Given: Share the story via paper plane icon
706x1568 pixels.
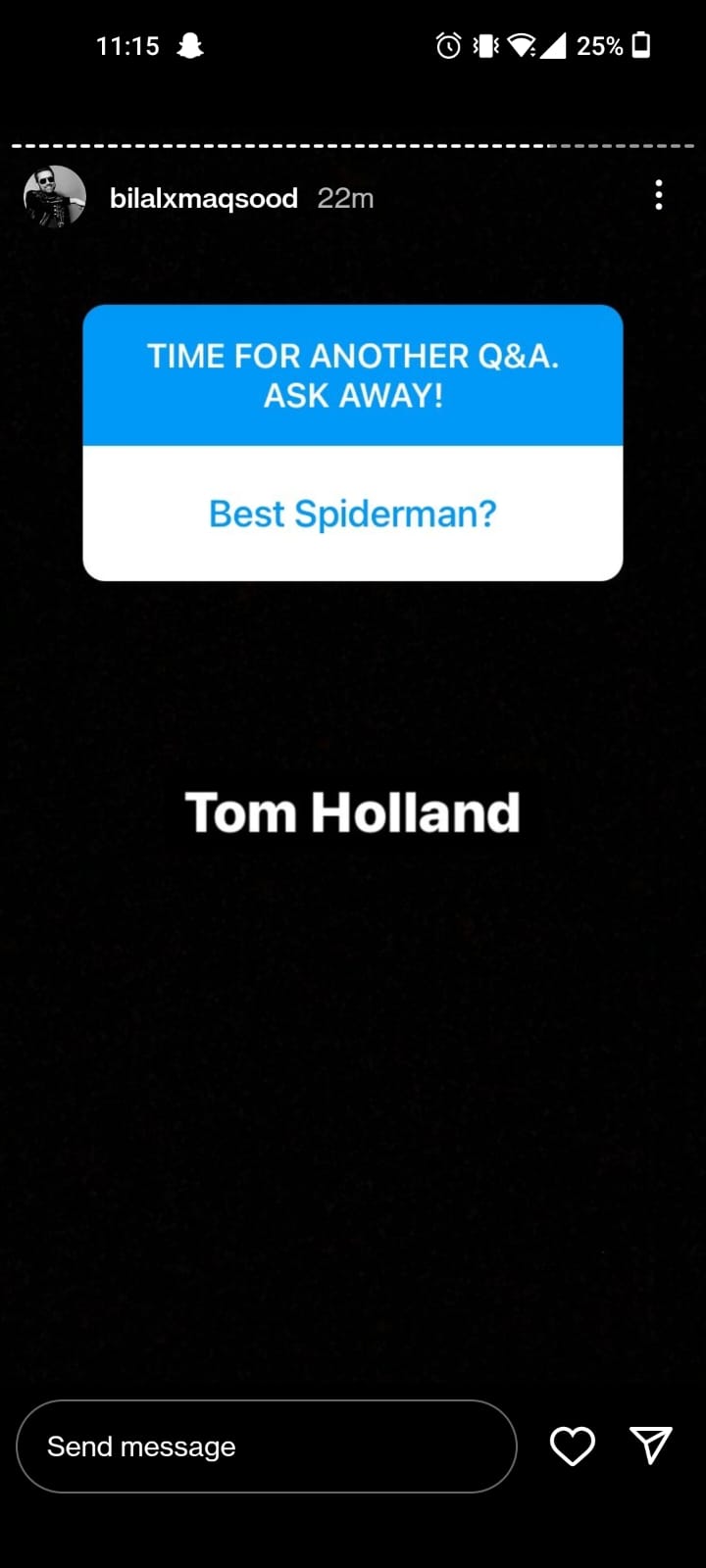Looking at the screenshot, I should [x=651, y=1445].
